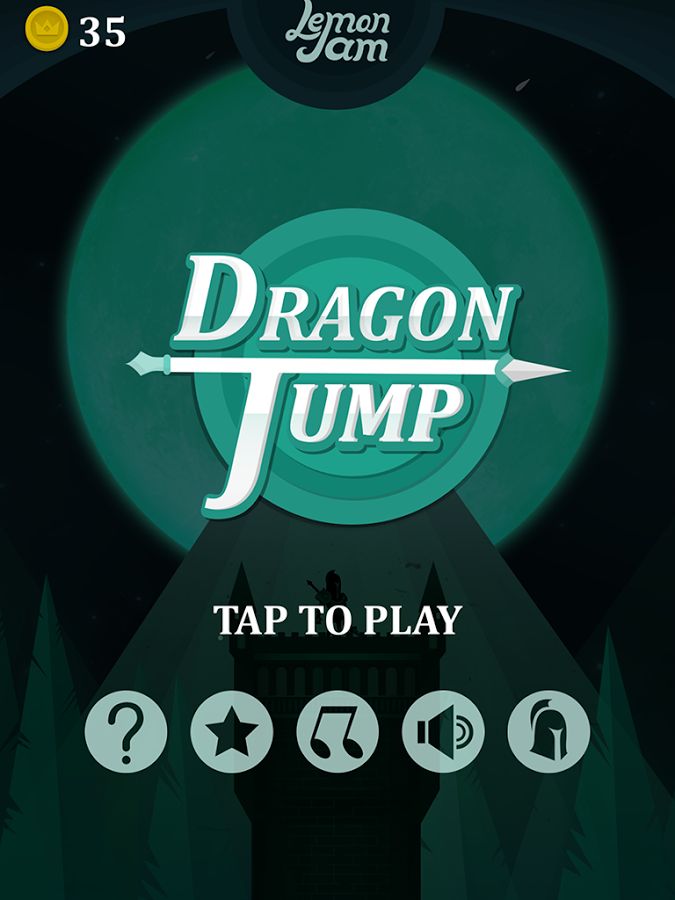
Task: Tap to play Dragon Jump
Action: [338, 620]
